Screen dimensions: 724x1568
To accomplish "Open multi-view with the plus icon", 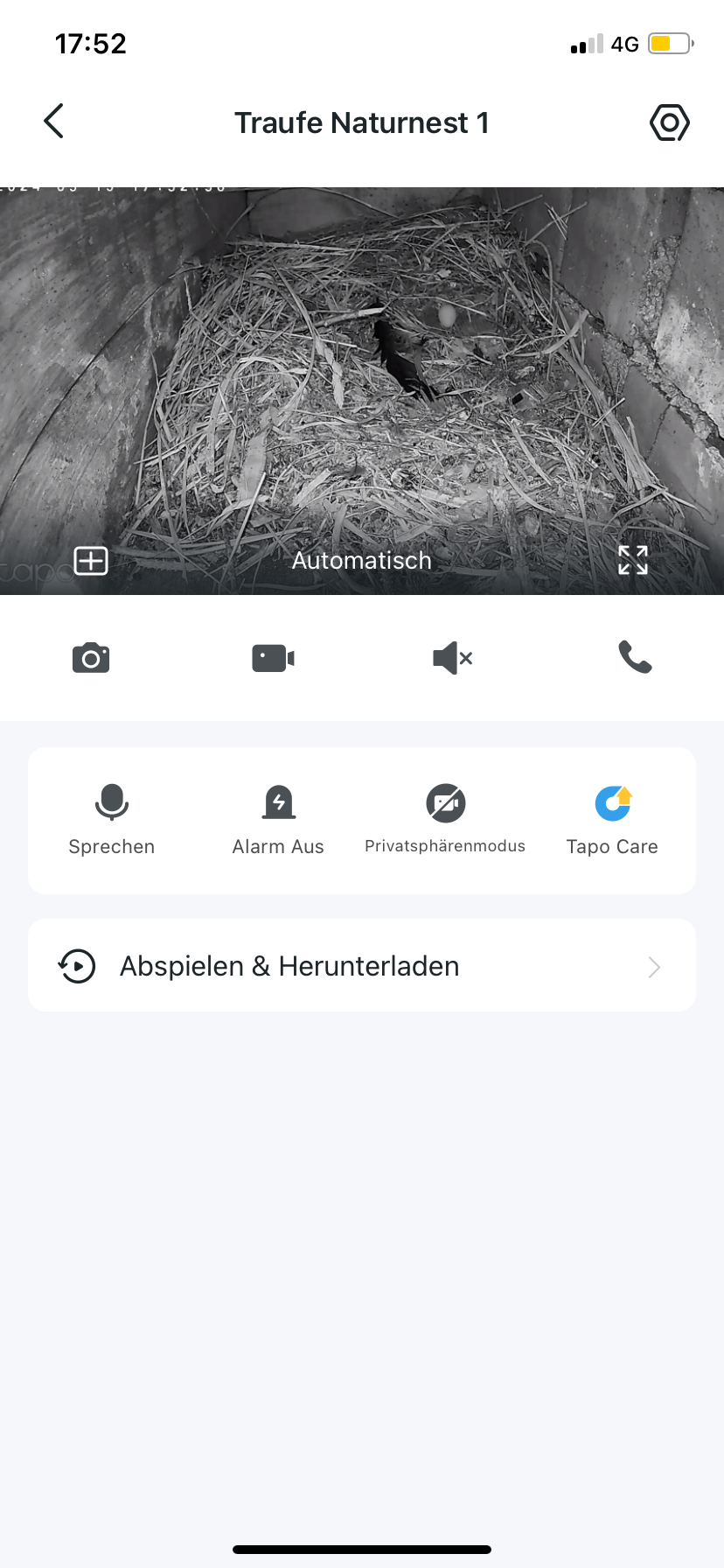I will coord(91,561).
